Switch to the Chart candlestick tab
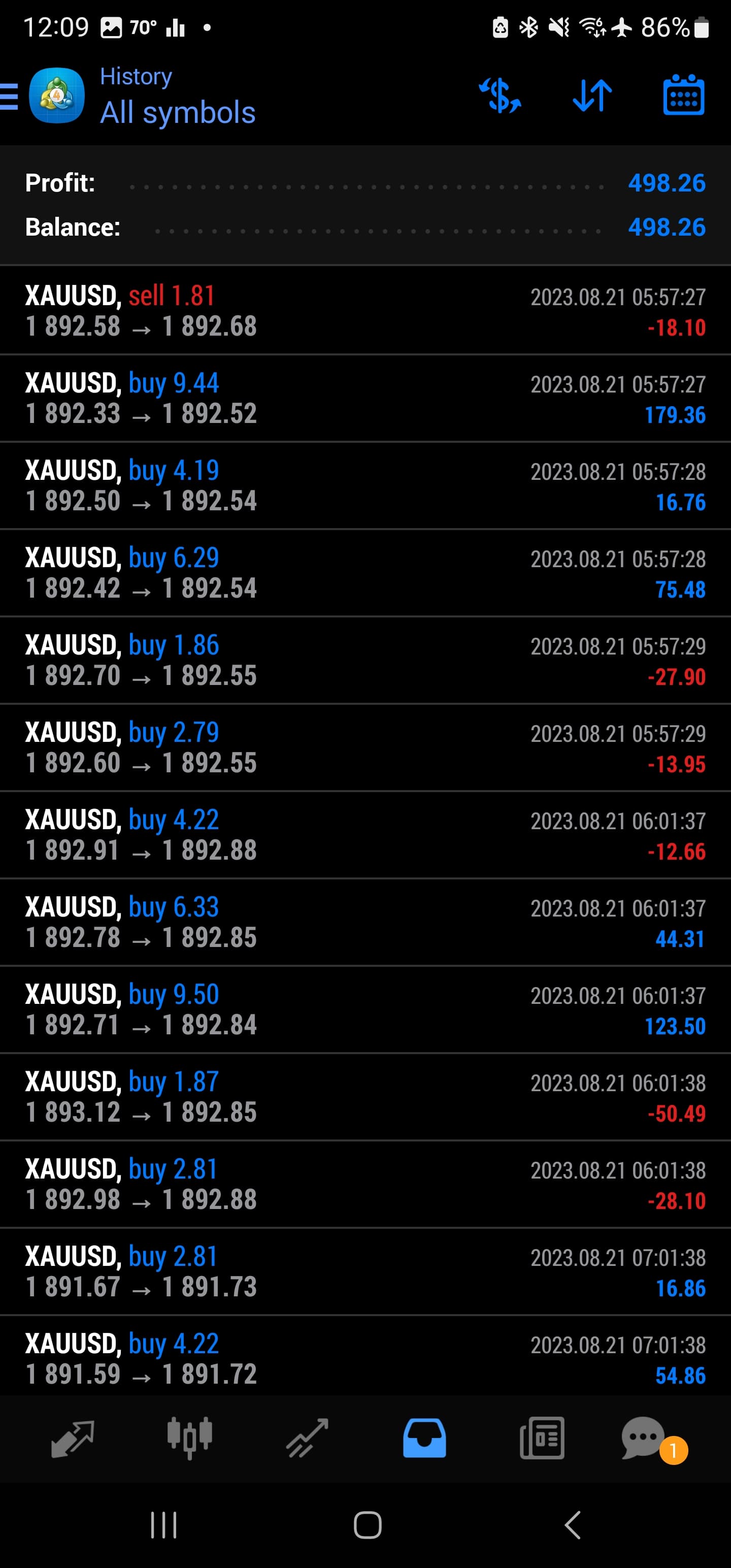Image resolution: width=731 pixels, height=1568 pixels. click(x=189, y=1438)
